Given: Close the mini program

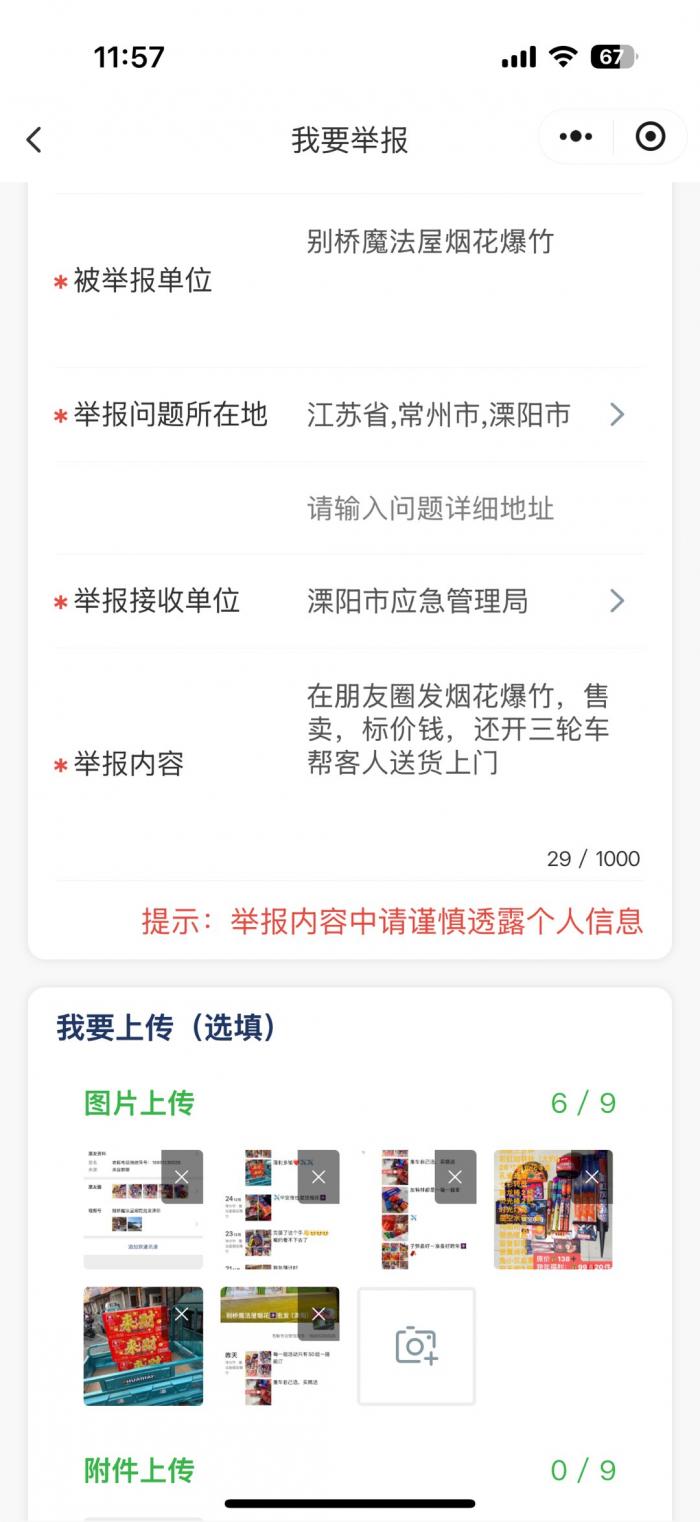Looking at the screenshot, I should [x=650, y=137].
